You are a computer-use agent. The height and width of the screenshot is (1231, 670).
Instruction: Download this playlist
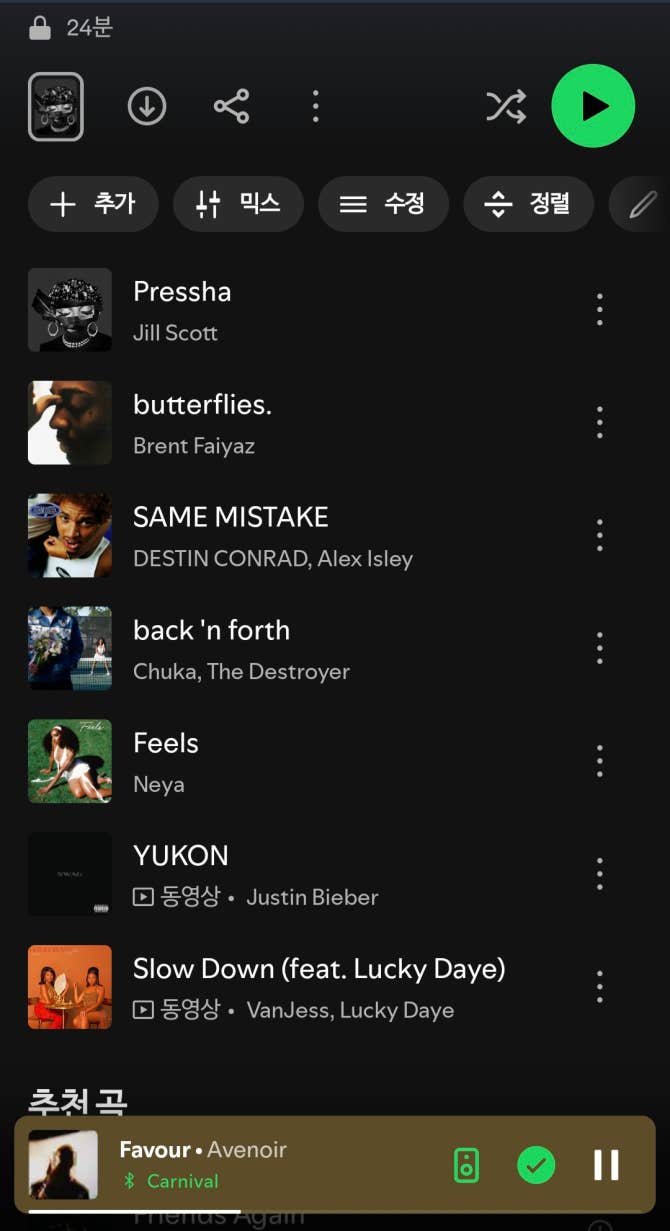(147, 106)
